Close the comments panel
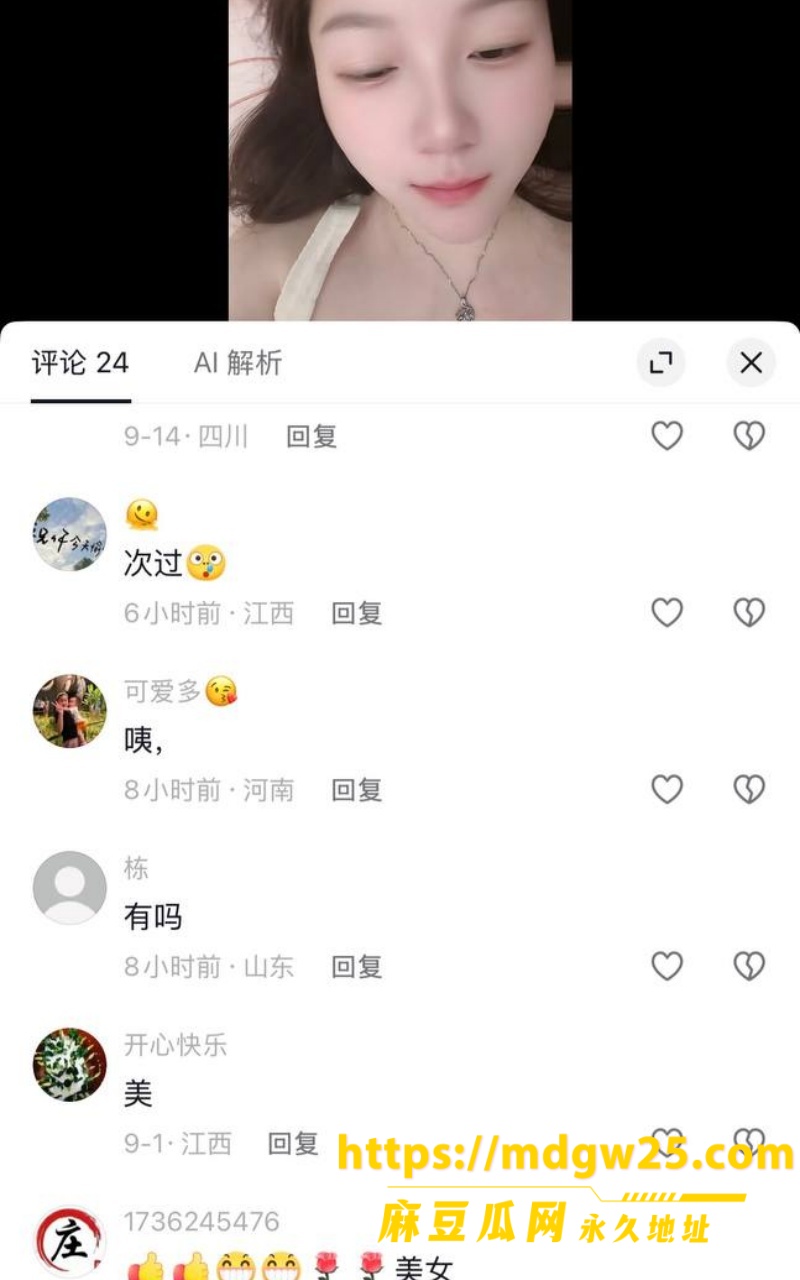The width and height of the screenshot is (800, 1280). [751, 363]
